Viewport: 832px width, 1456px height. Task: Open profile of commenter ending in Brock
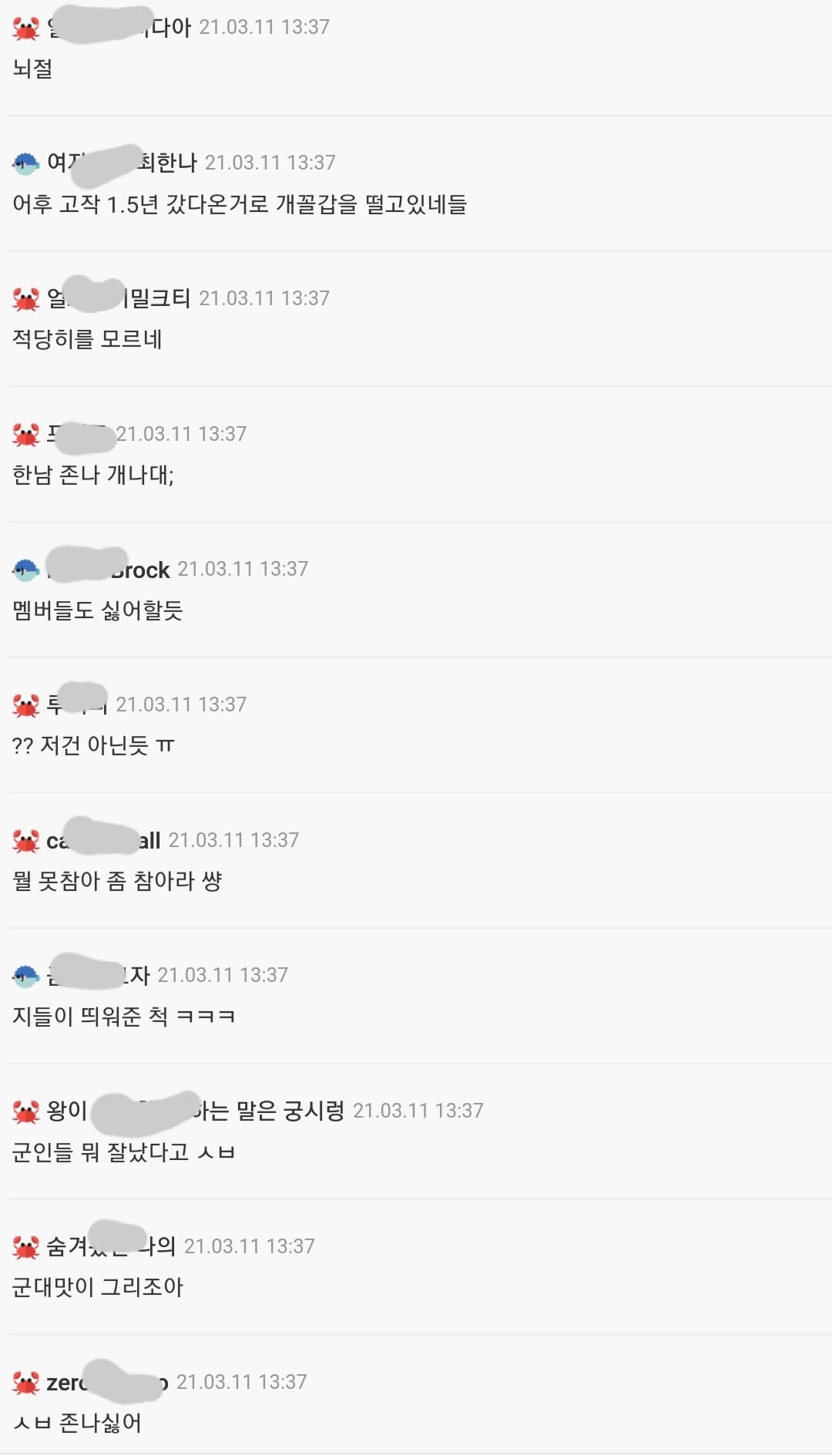108,570
